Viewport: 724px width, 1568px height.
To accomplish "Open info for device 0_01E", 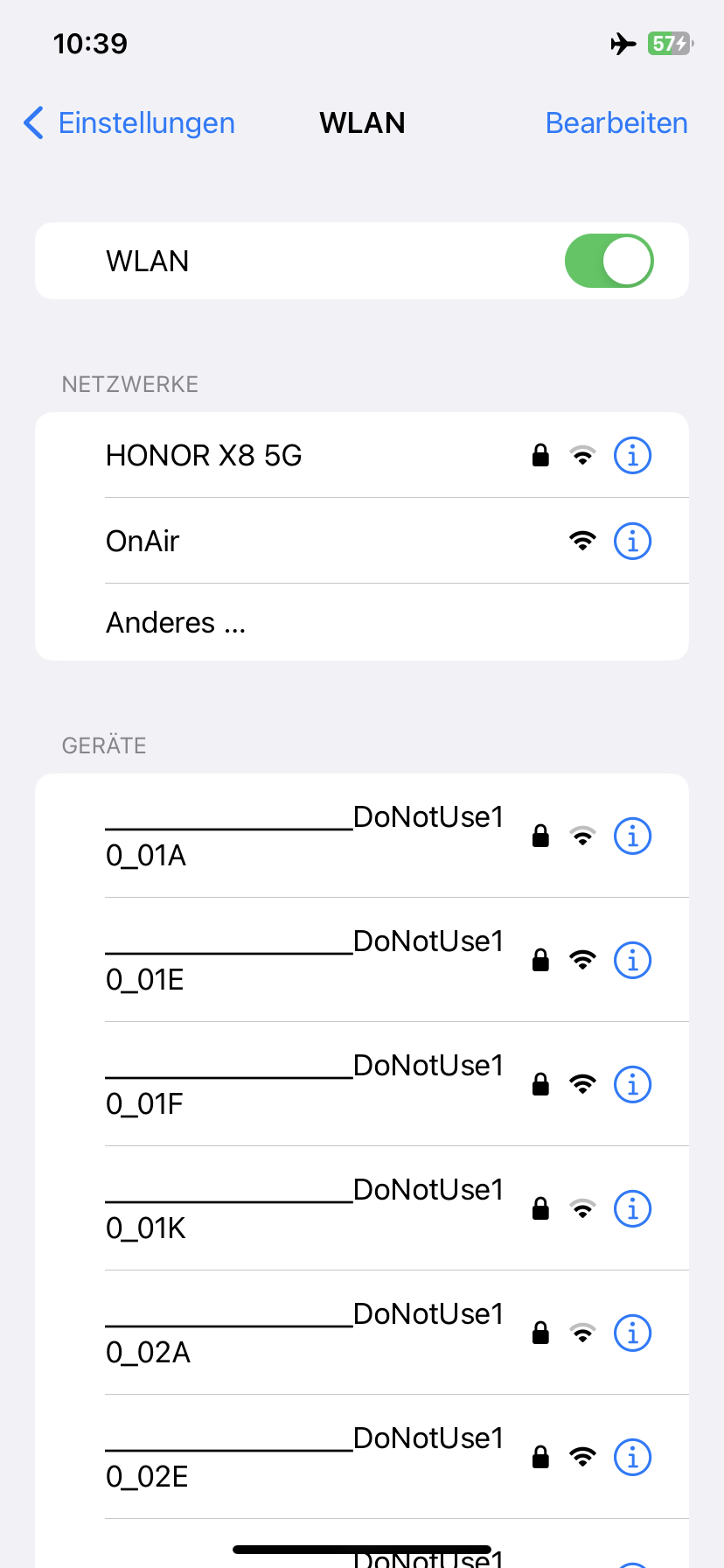I will (632, 961).
